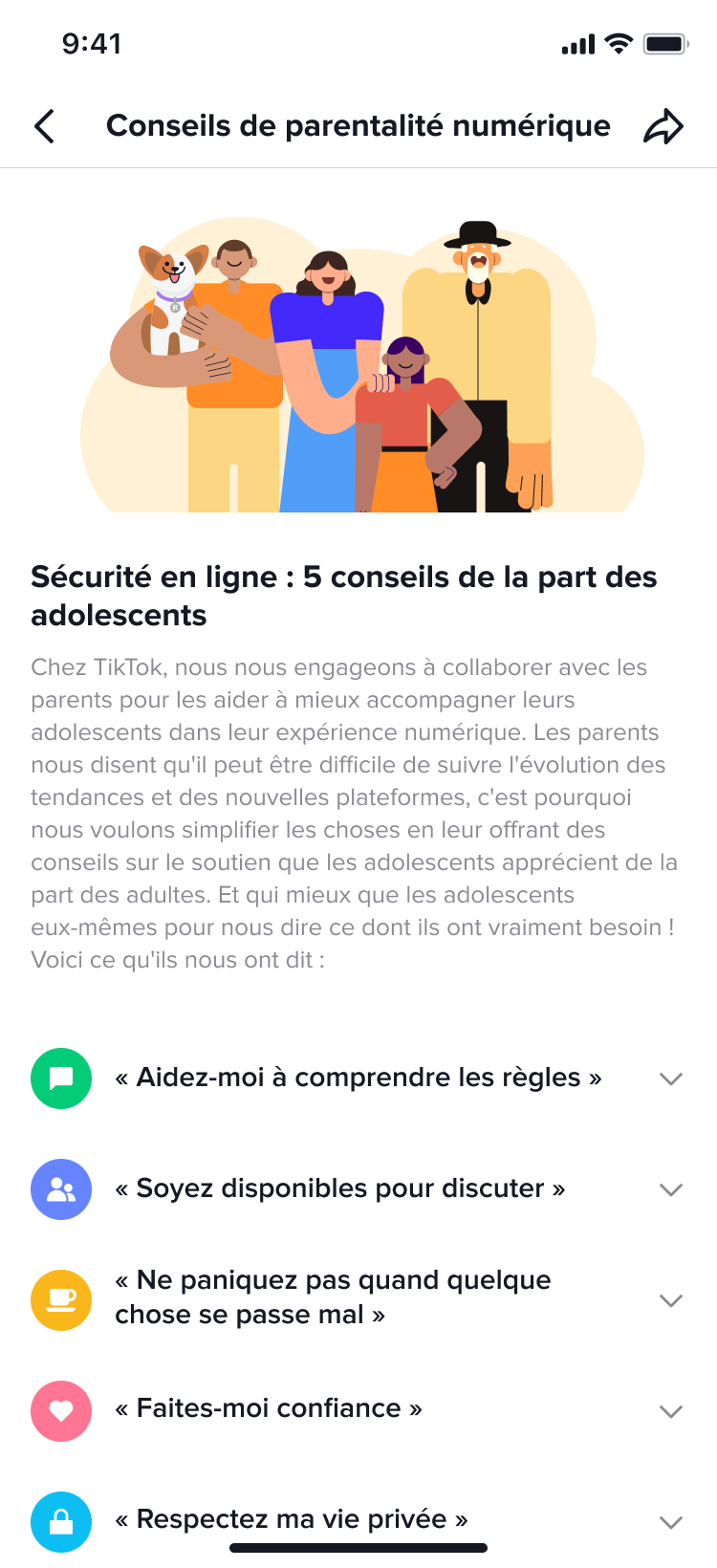Viewport: 717px width, 1568px height.
Task: Expand « Aidez-moi à comprendre les règles »
Action: (671, 1078)
